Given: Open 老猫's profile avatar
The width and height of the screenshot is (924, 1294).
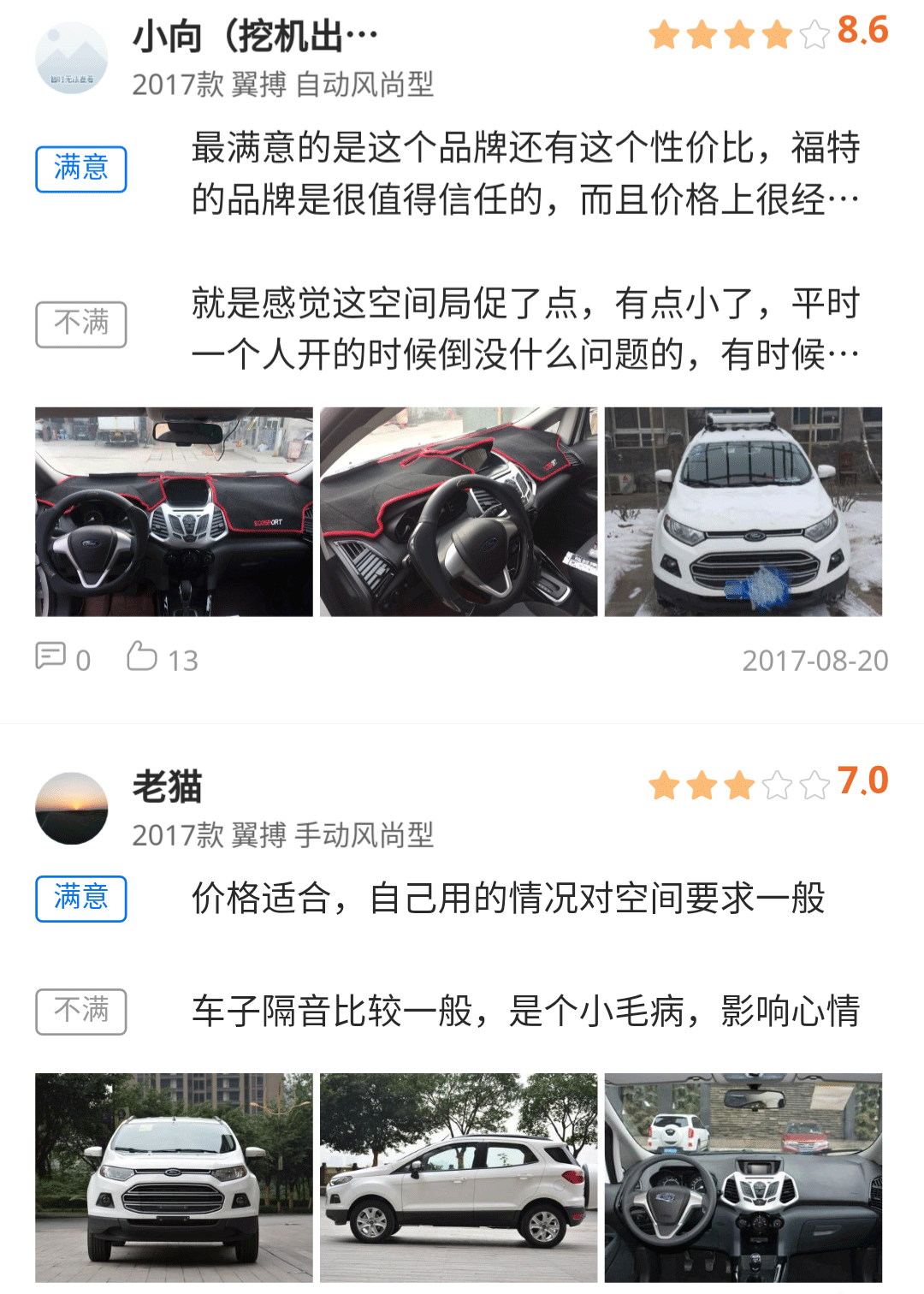Looking at the screenshot, I should (x=72, y=808).
